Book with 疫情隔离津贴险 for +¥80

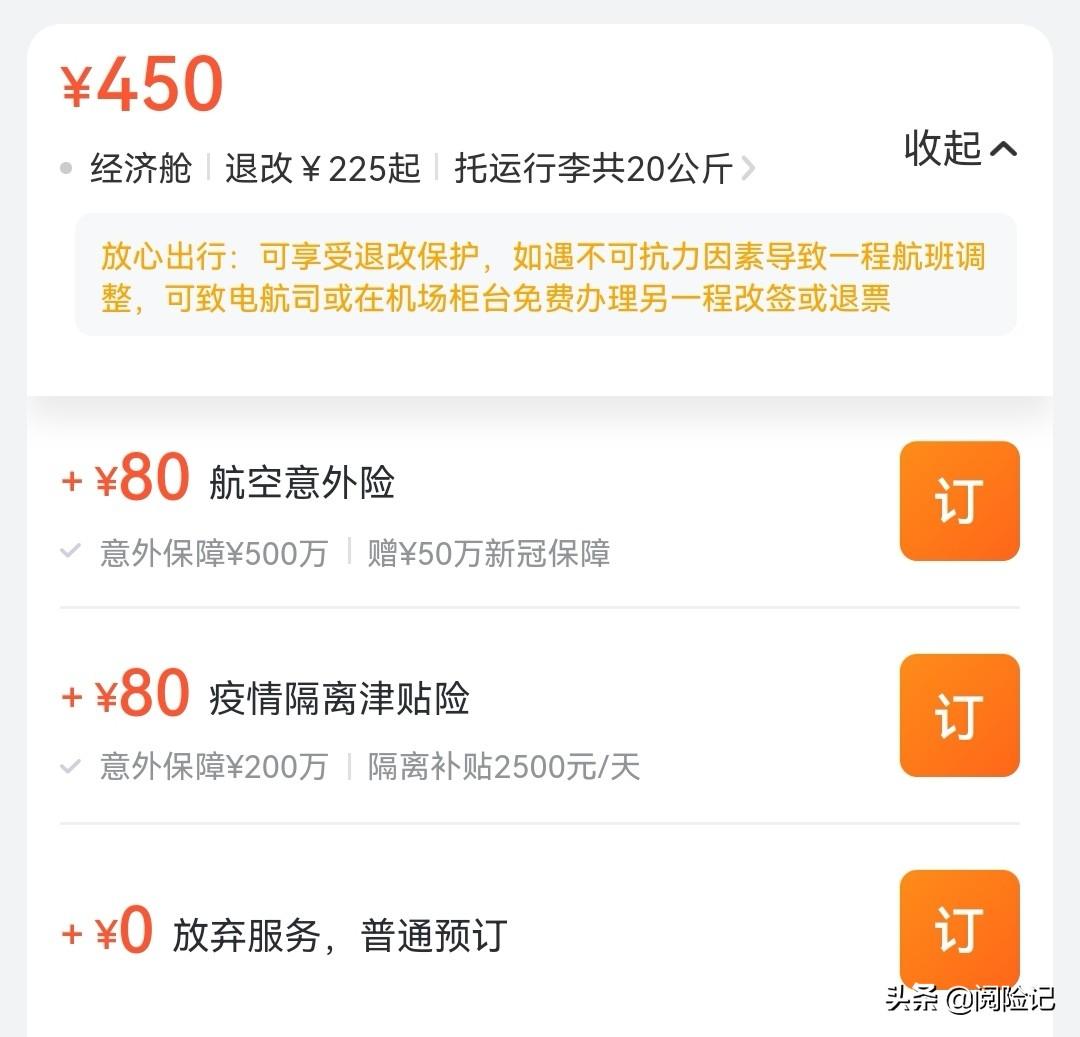click(959, 716)
